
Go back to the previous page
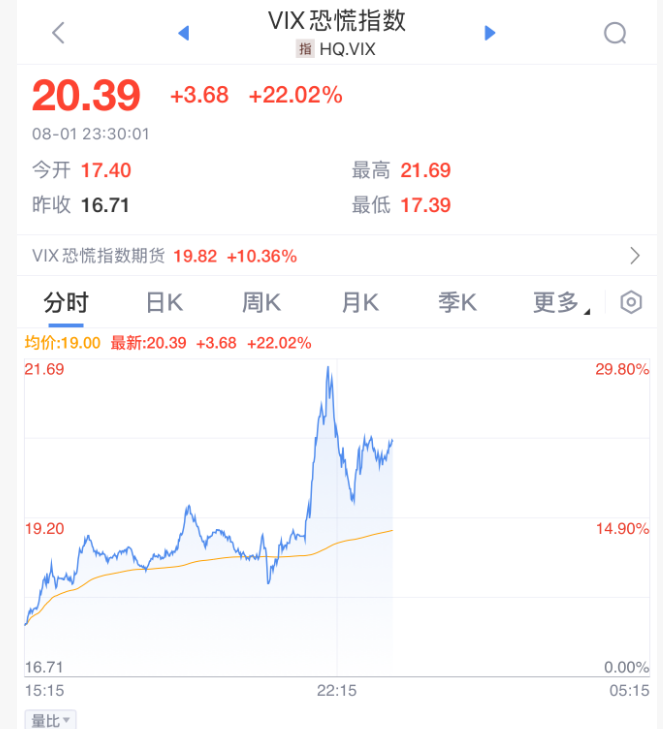click(58, 33)
